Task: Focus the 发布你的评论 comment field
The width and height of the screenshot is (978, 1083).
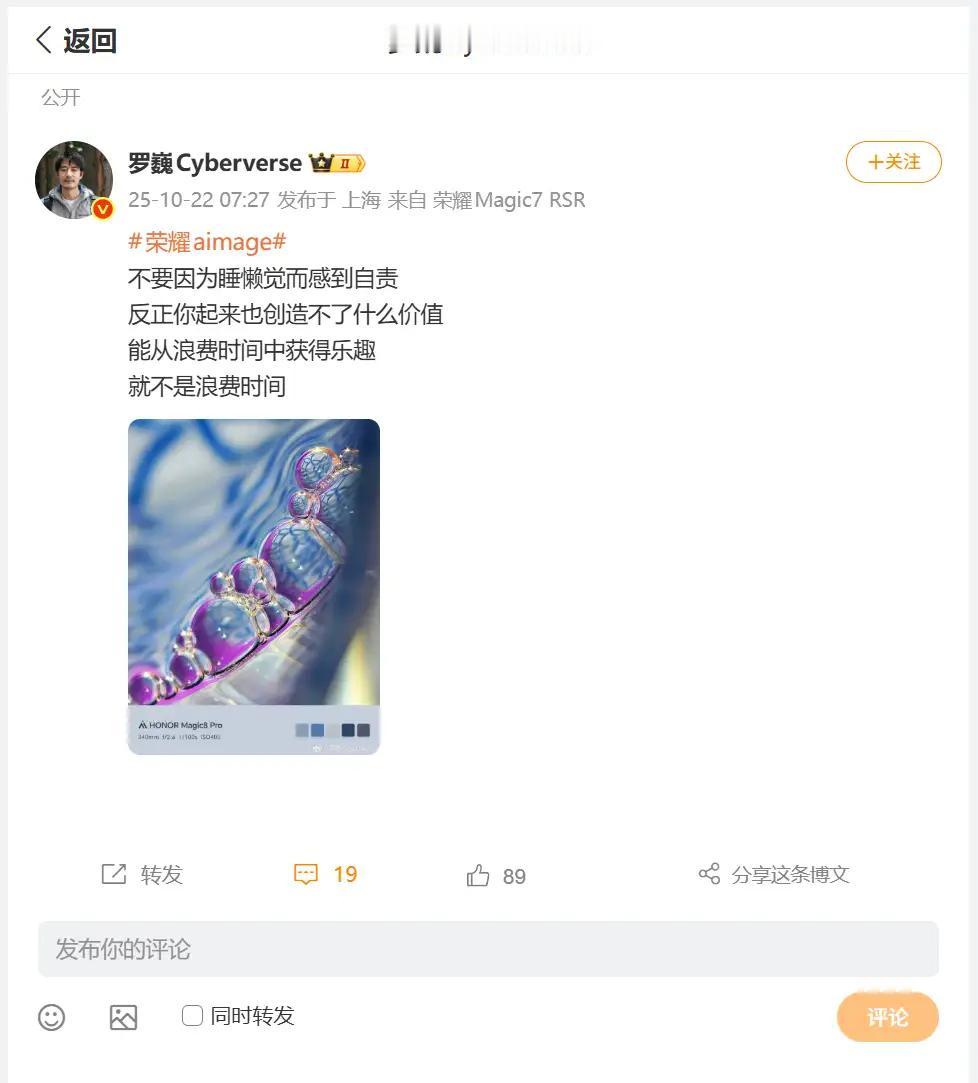Action: click(x=488, y=949)
